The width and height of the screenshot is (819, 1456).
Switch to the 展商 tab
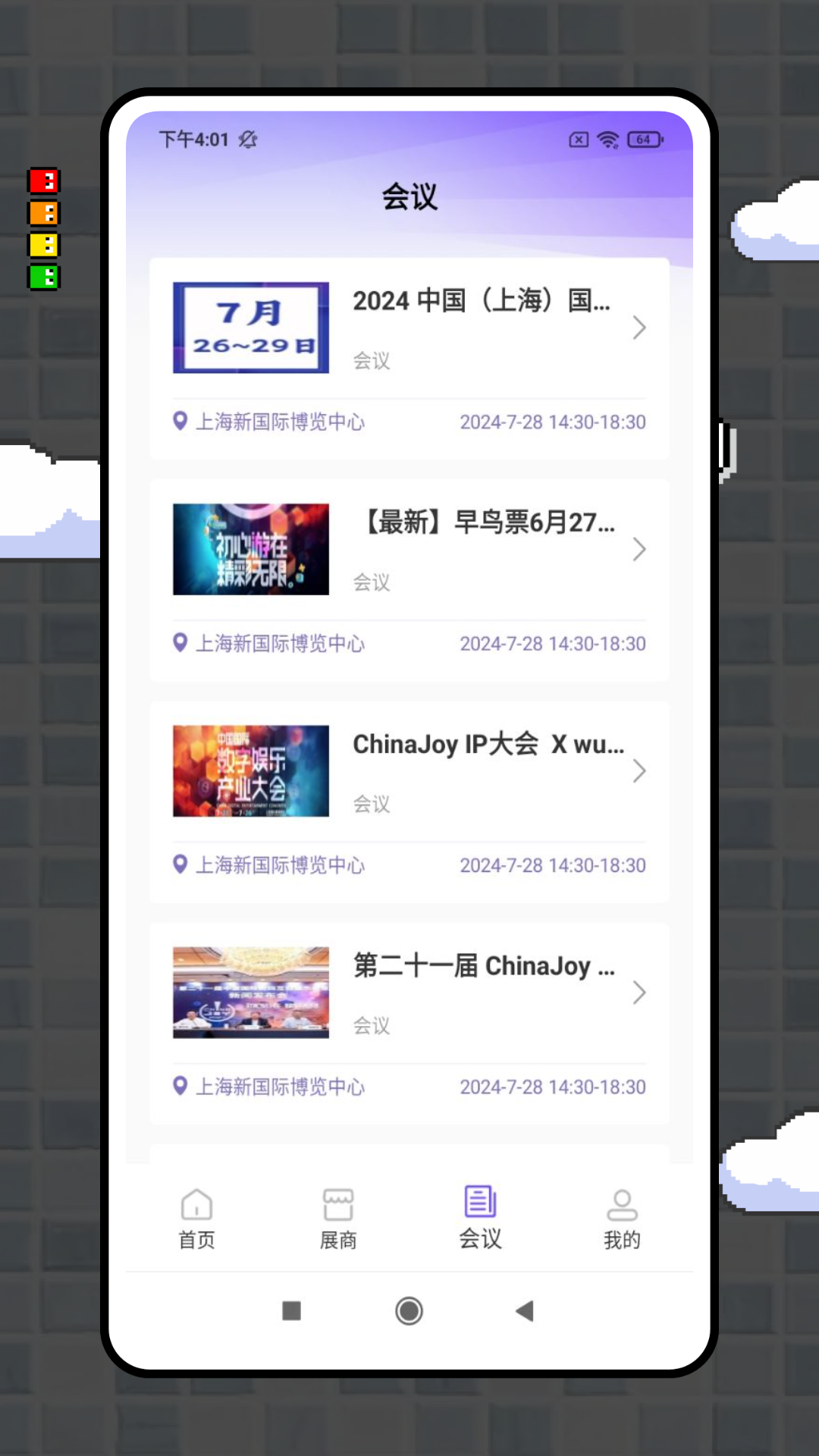pyautogui.click(x=337, y=1217)
